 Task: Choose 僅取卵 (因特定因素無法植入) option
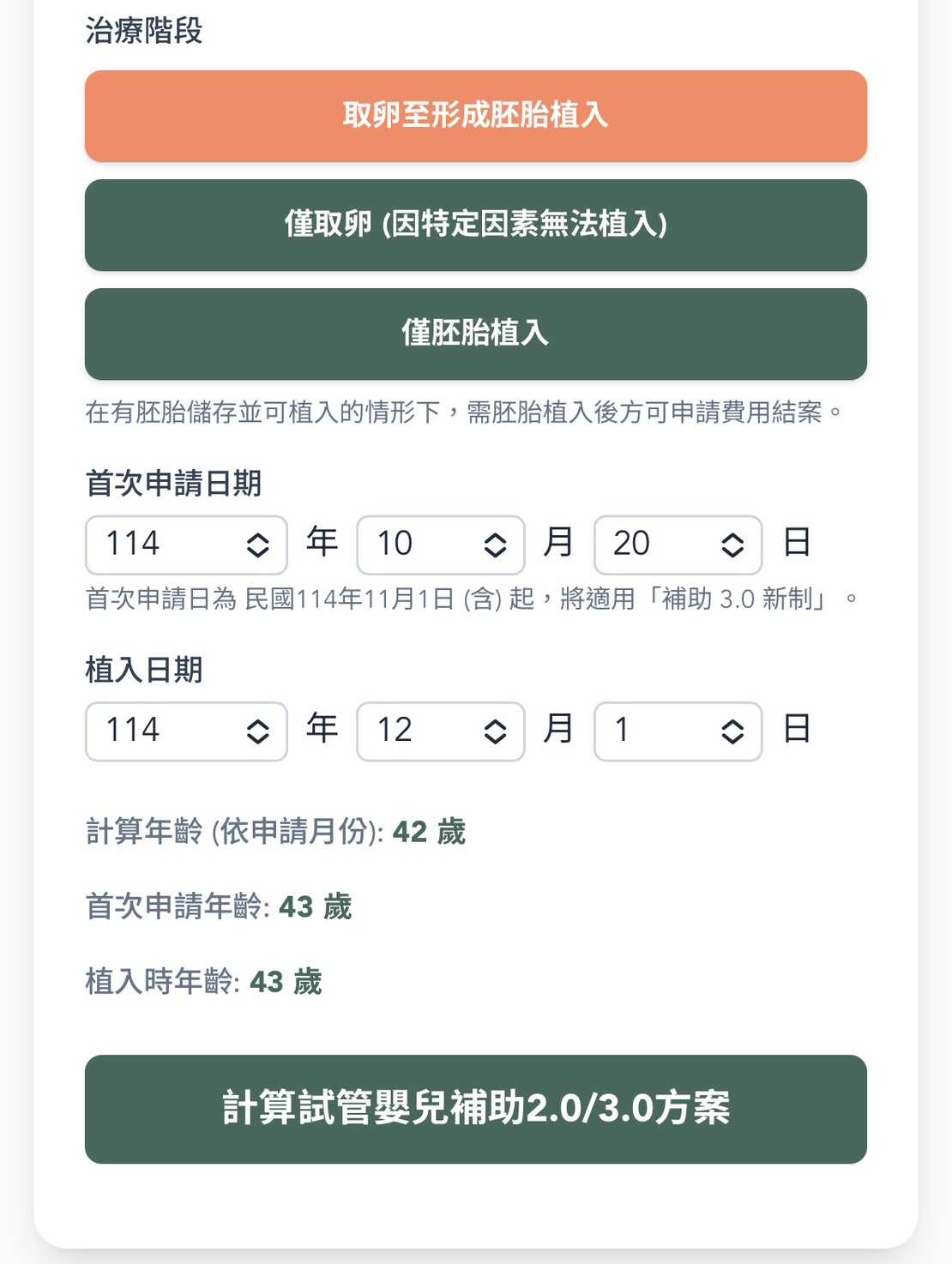(x=475, y=225)
